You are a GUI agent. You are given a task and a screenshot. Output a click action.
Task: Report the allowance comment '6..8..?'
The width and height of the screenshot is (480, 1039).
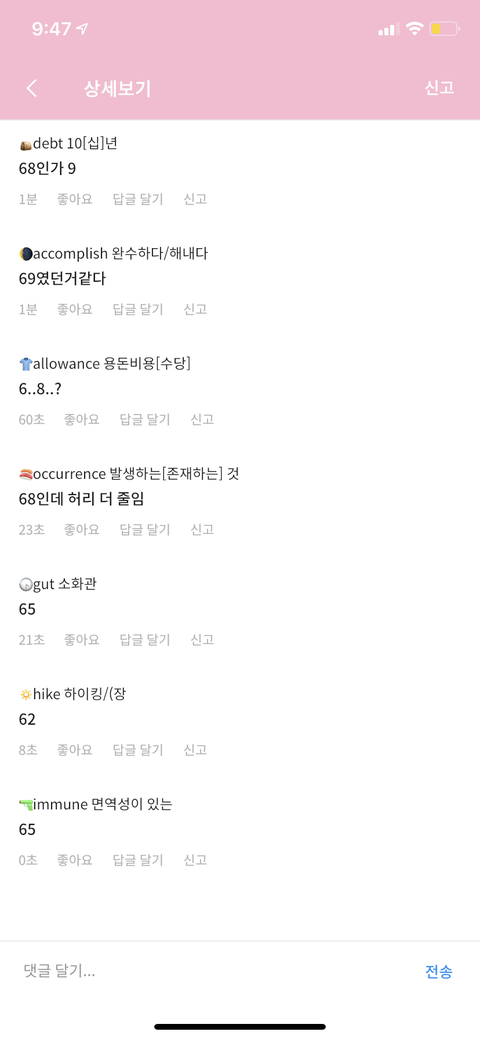coord(202,419)
